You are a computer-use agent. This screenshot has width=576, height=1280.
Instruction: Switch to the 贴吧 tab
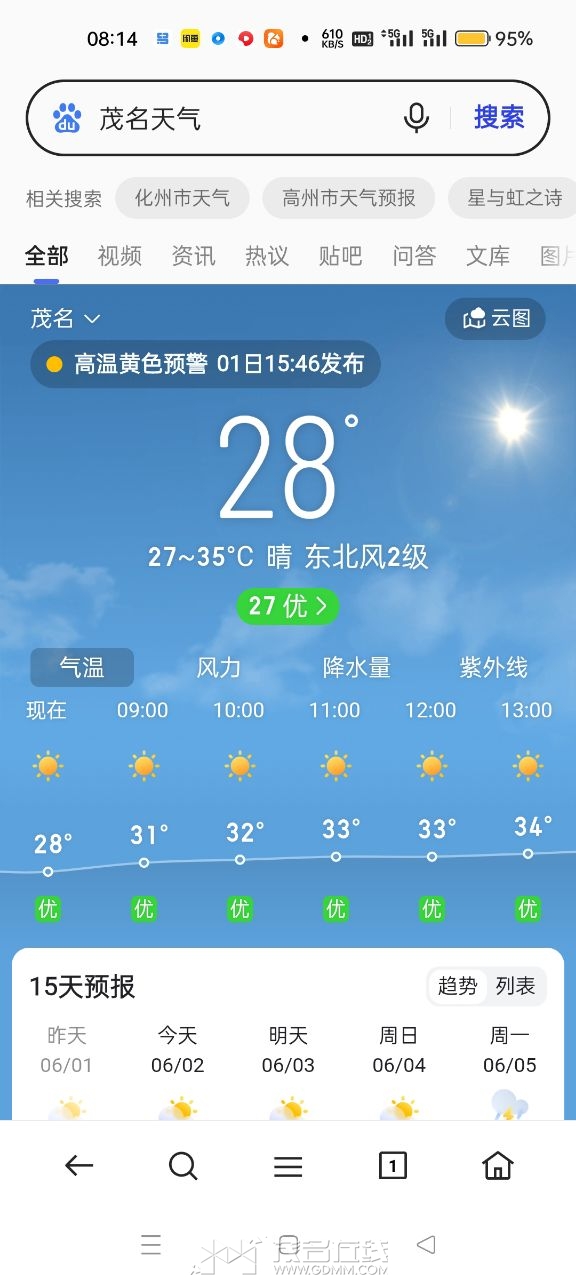(x=340, y=256)
